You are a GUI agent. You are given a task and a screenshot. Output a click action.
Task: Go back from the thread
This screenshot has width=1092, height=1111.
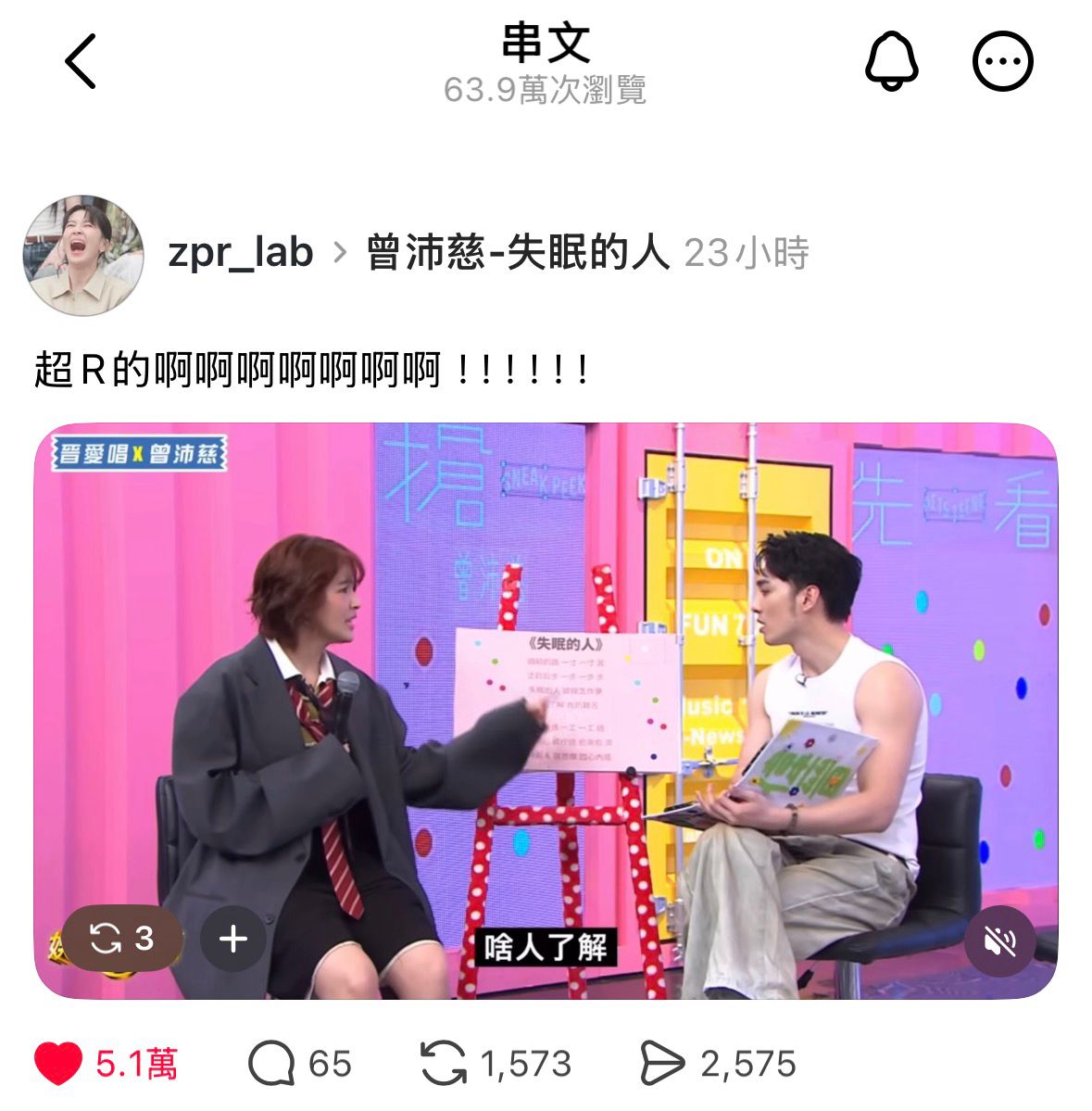pyautogui.click(x=81, y=61)
